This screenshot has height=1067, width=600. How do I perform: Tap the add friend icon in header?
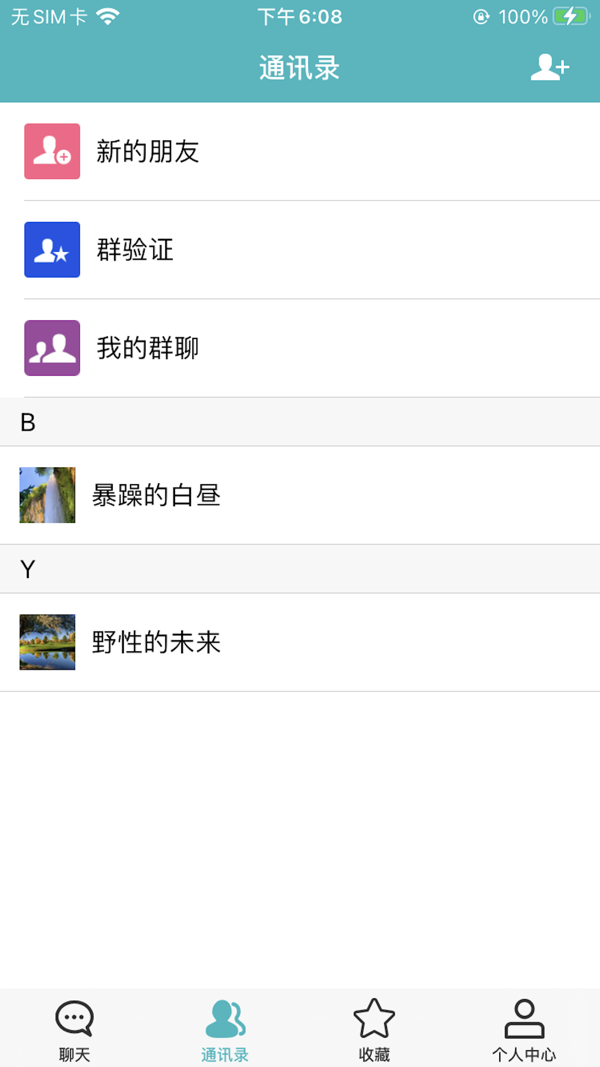550,67
